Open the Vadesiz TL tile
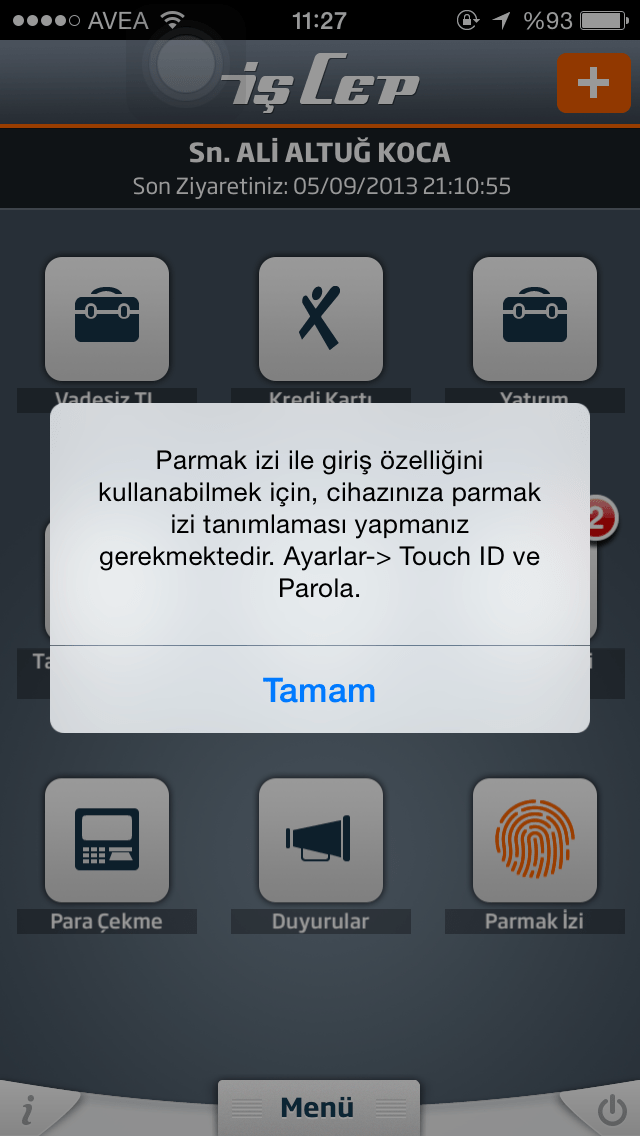Screen dimensions: 640x1136 pyautogui.click(x=107, y=319)
